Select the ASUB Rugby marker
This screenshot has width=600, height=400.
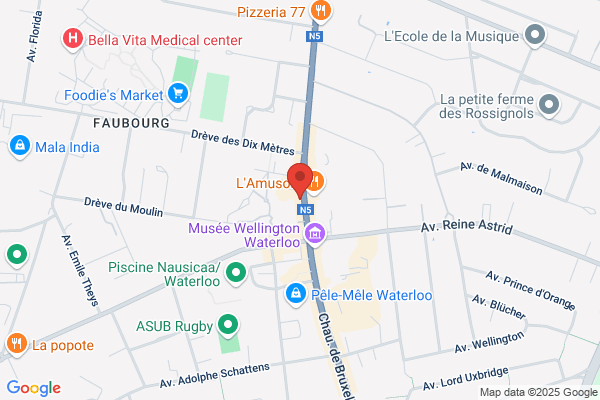228,325
